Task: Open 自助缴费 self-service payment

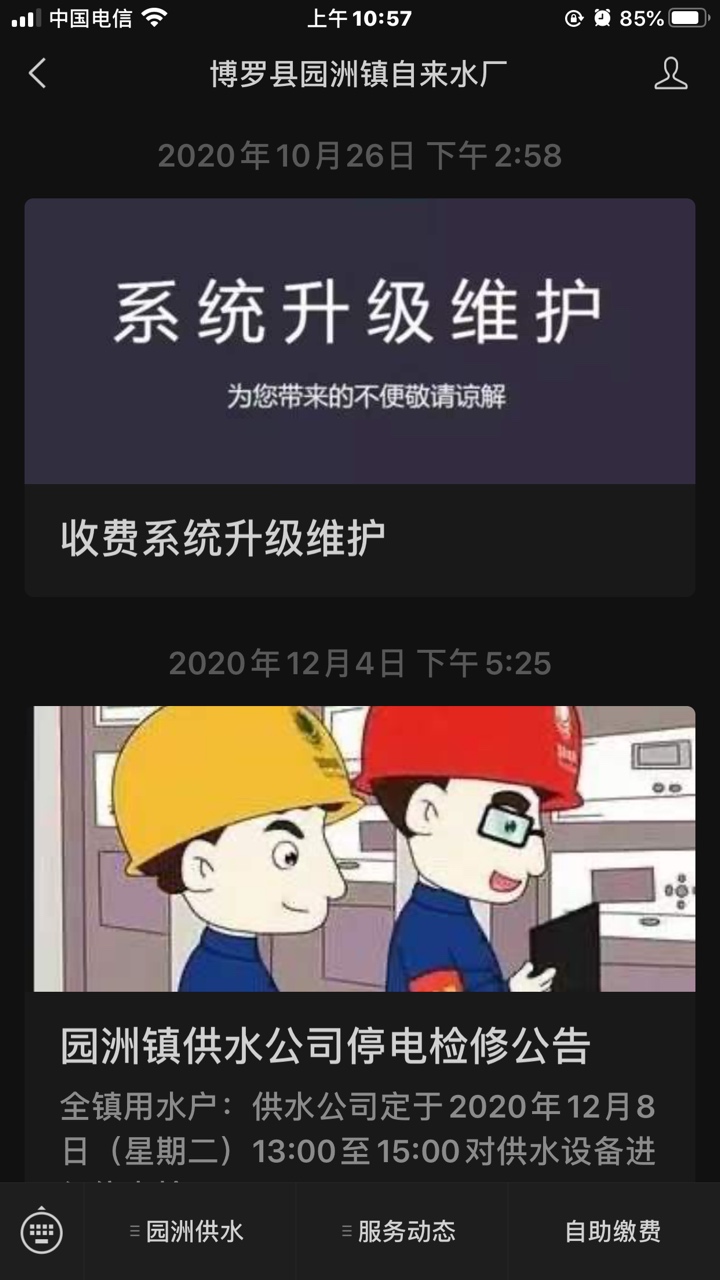Action: [x=613, y=1231]
